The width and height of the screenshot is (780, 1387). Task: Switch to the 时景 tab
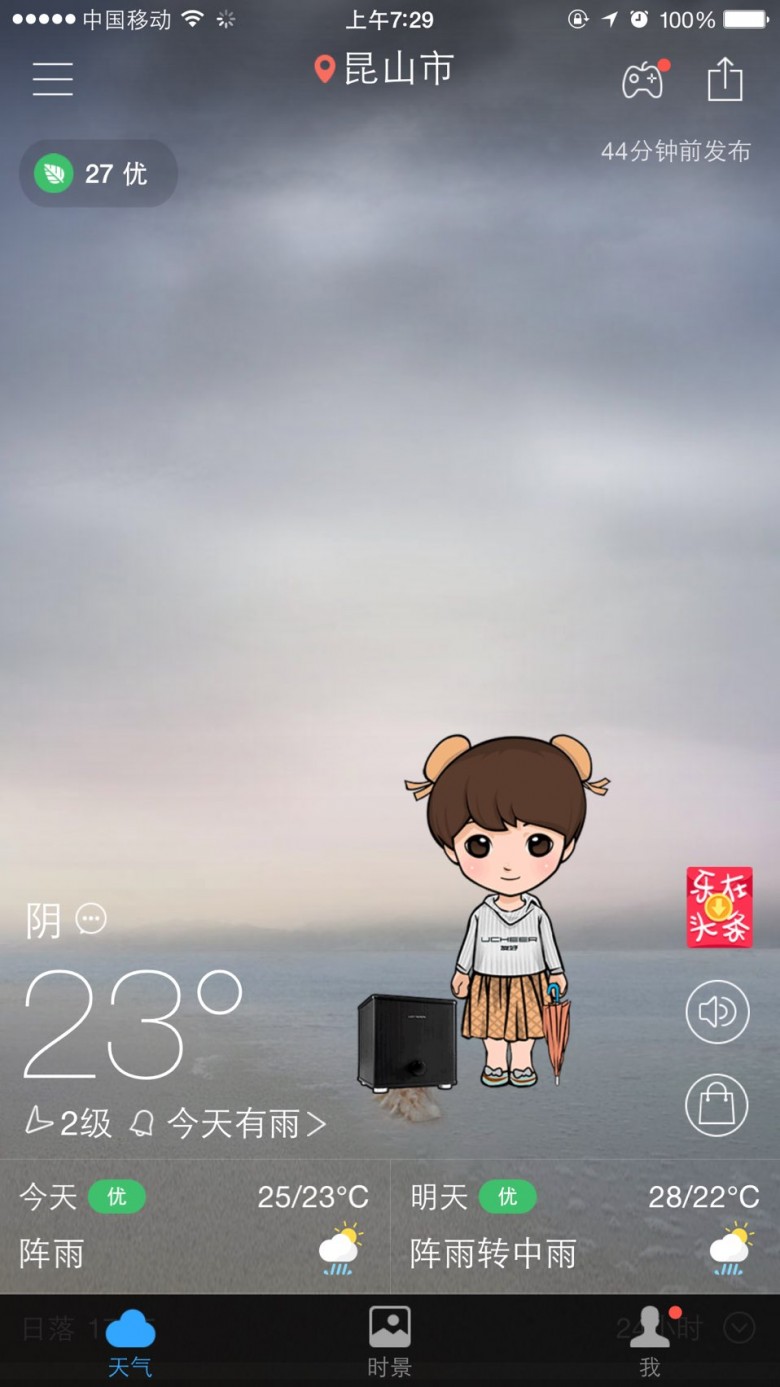[x=389, y=1341]
